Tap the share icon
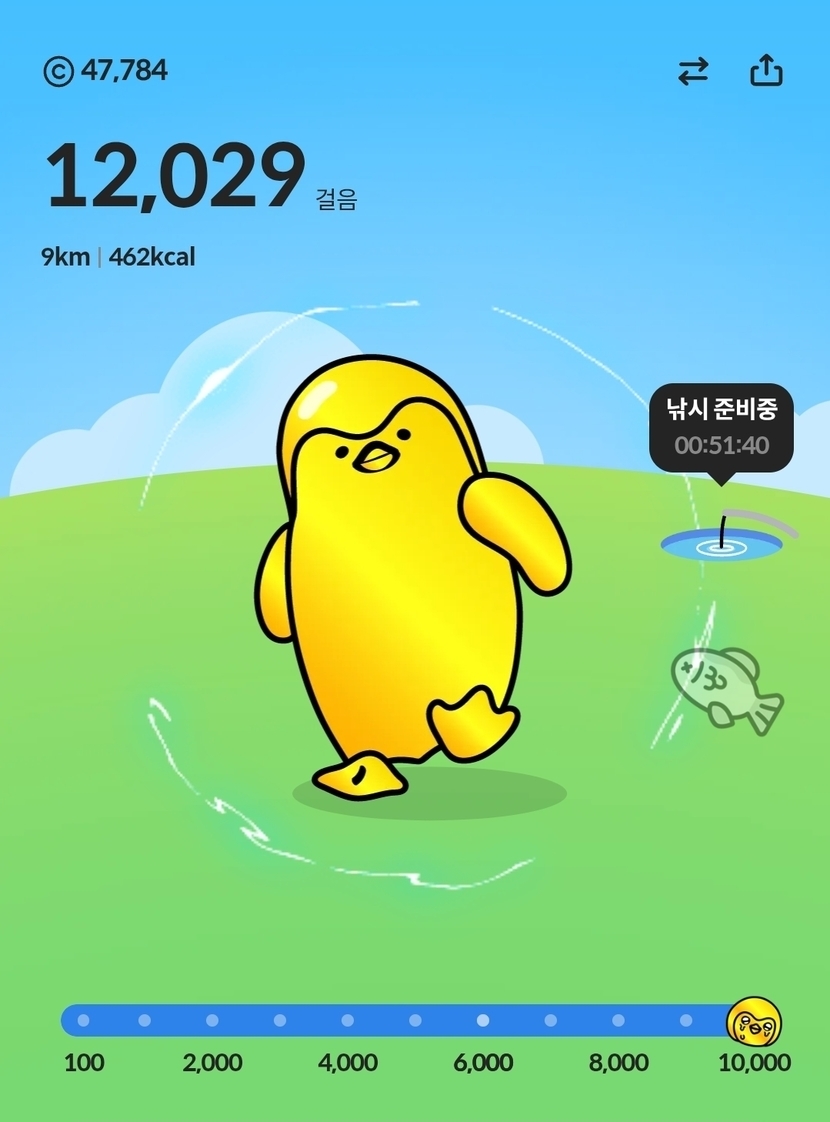Image resolution: width=830 pixels, height=1122 pixels. (x=766, y=71)
